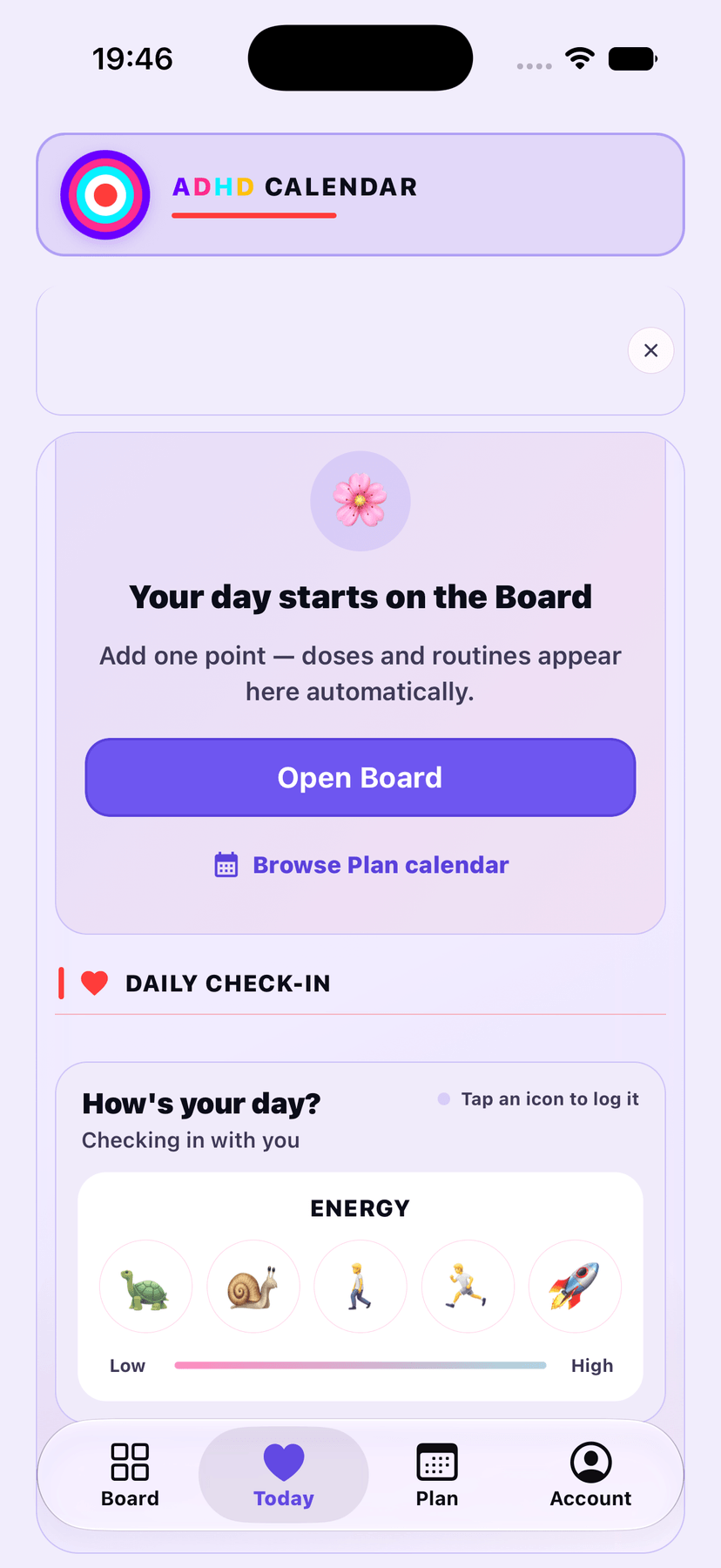The image size is (721, 1568).
Task: Open the Browse Plan calendar link
Action: (x=360, y=865)
